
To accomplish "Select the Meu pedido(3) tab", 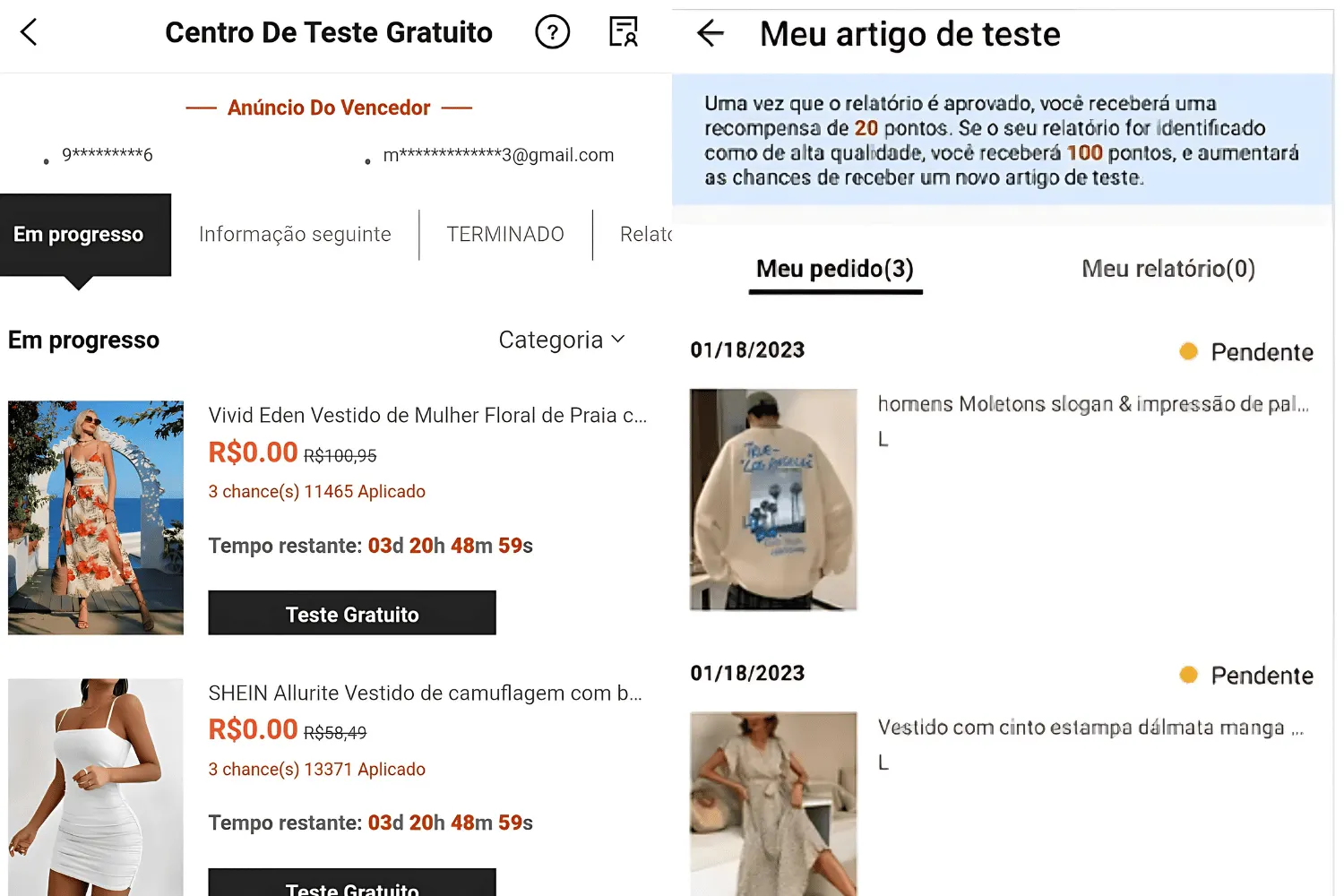I will (835, 269).
